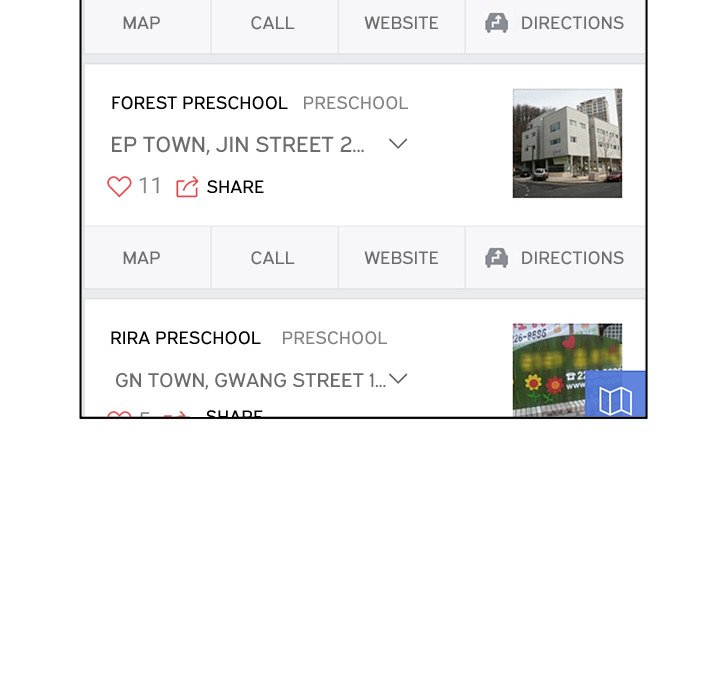720x700 pixels.
Task: Expand the EP Town, Jin Street address
Action: [398, 144]
